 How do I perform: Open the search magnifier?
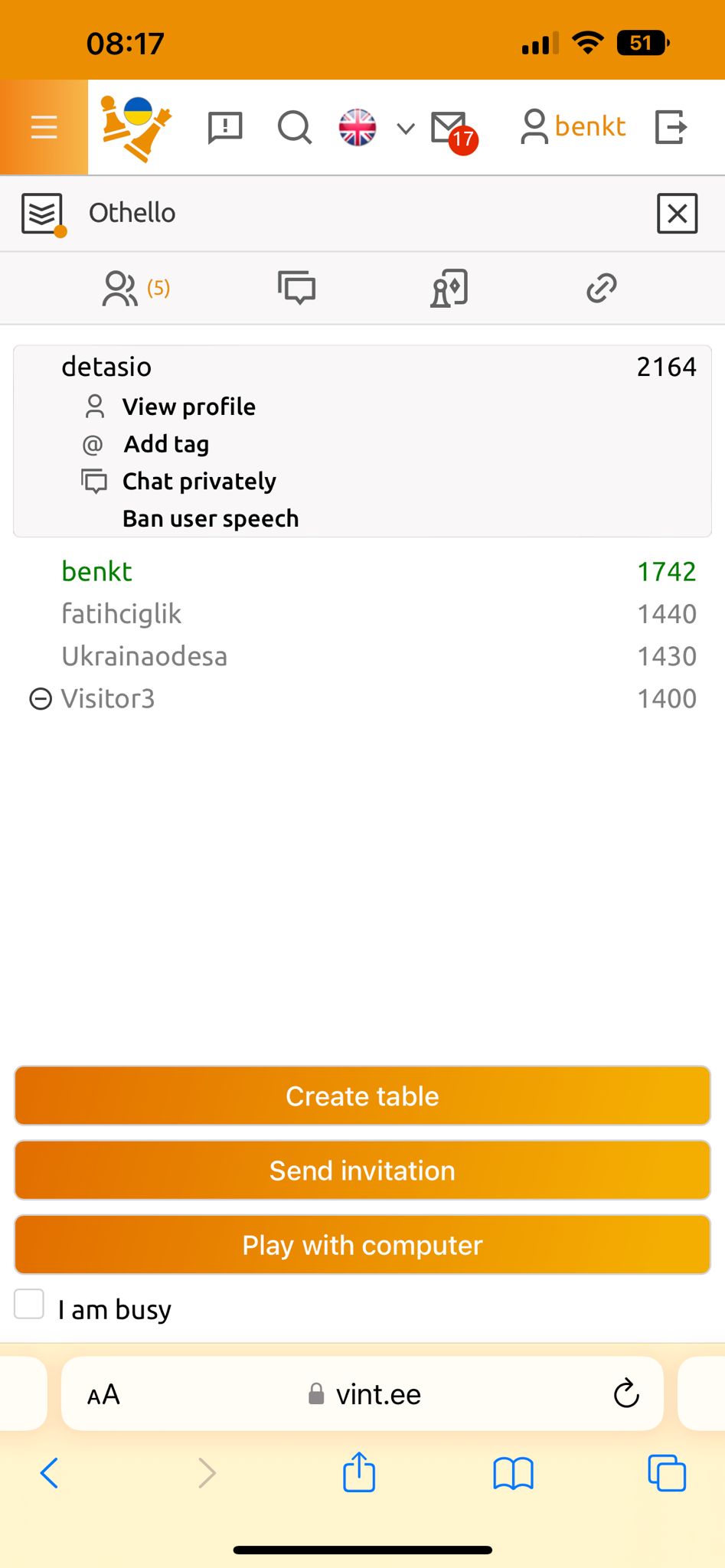[x=294, y=127]
